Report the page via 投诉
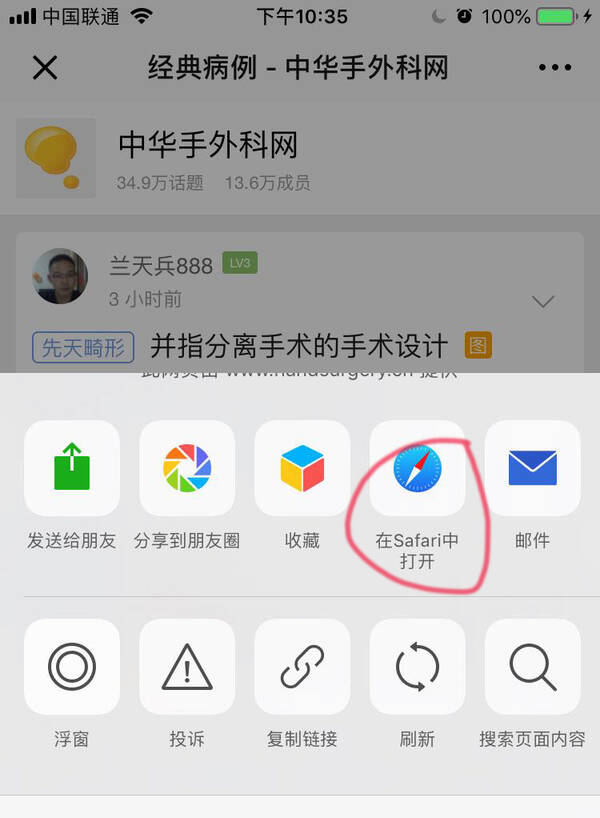Viewport: 600px width, 818px height. coord(187,666)
